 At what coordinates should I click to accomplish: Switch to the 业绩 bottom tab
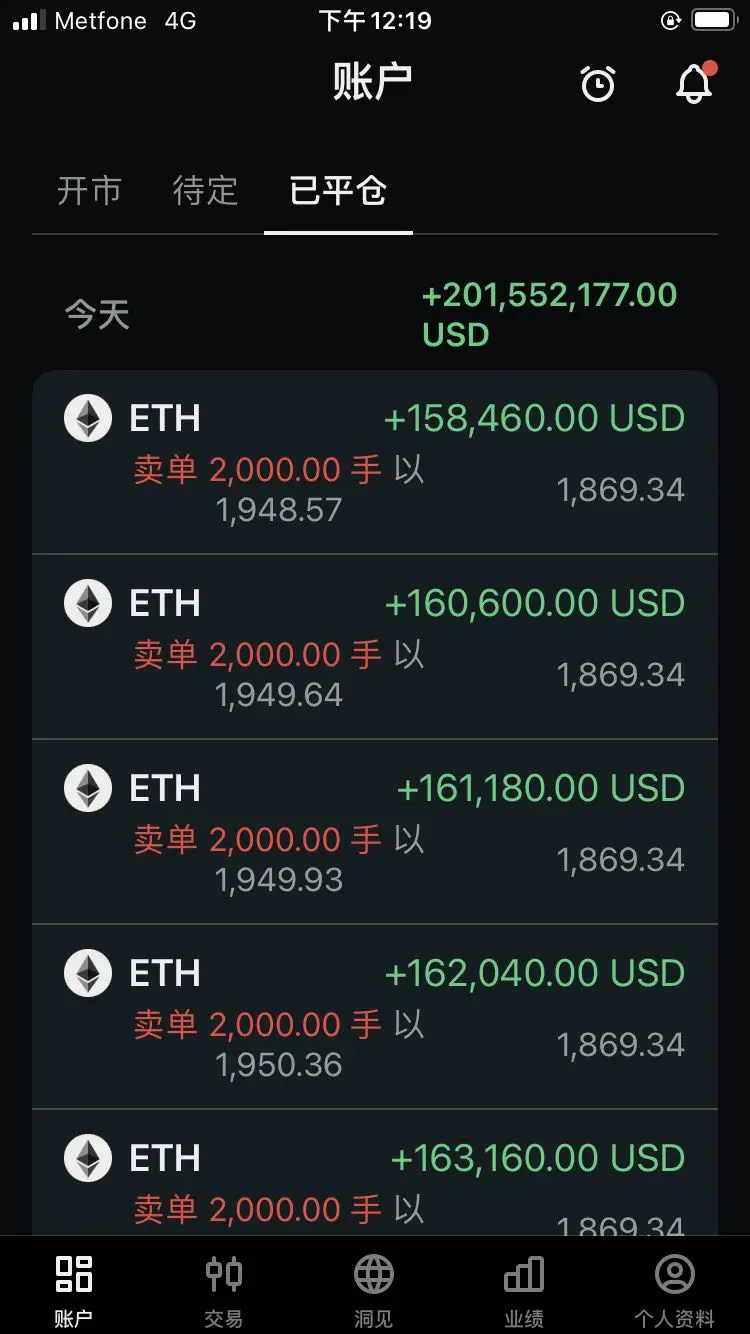524,1289
